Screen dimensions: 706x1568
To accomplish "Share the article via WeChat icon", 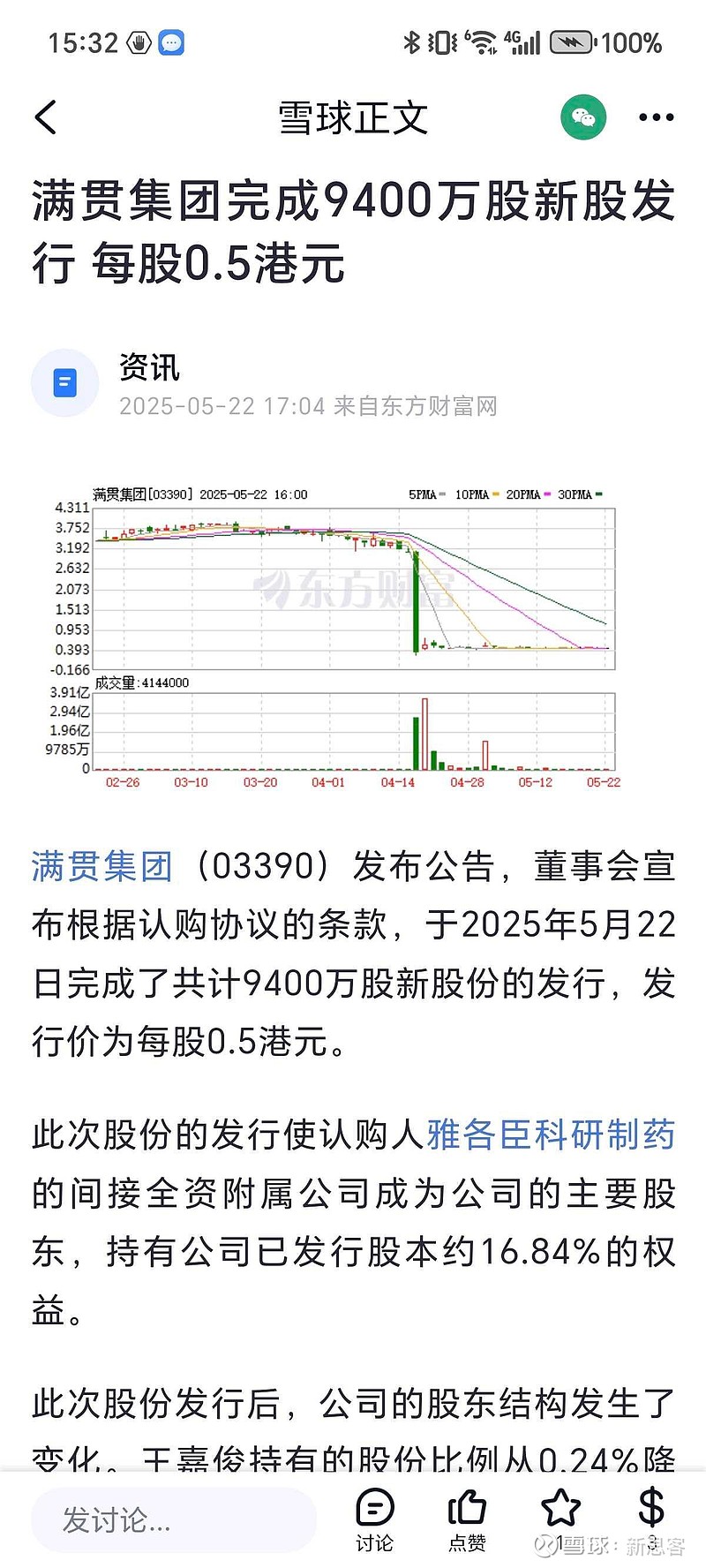I will pyautogui.click(x=583, y=117).
